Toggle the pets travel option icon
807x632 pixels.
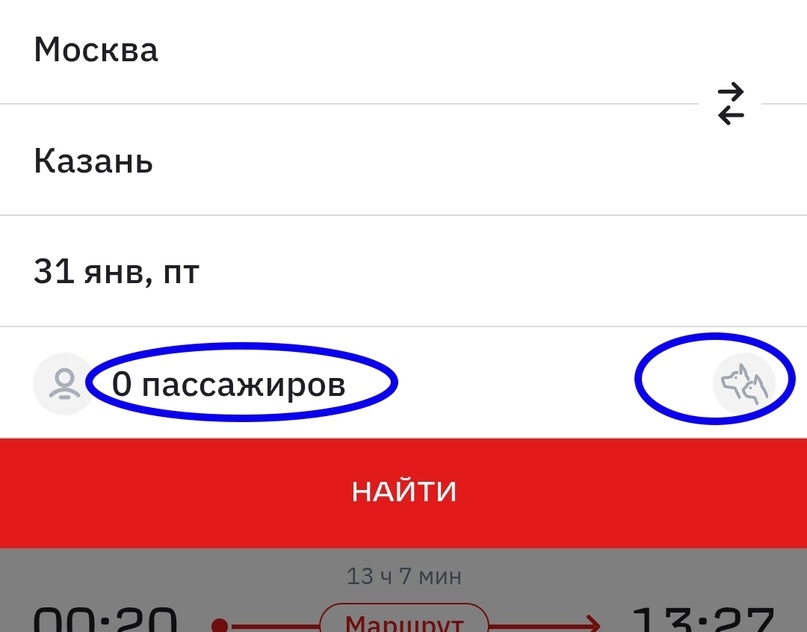tap(743, 383)
